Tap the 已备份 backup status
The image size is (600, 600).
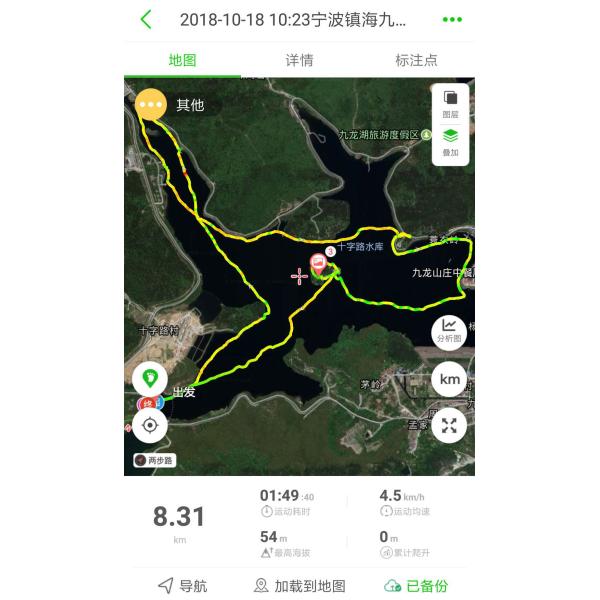pos(416,586)
